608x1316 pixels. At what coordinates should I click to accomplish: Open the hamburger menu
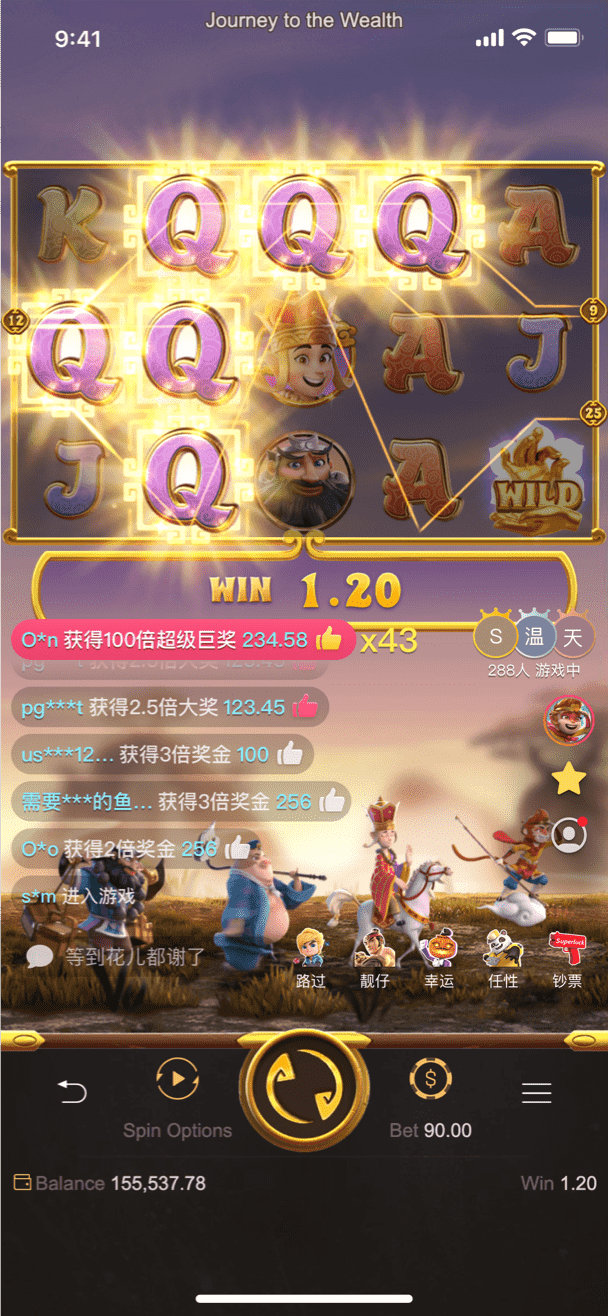point(537,1093)
